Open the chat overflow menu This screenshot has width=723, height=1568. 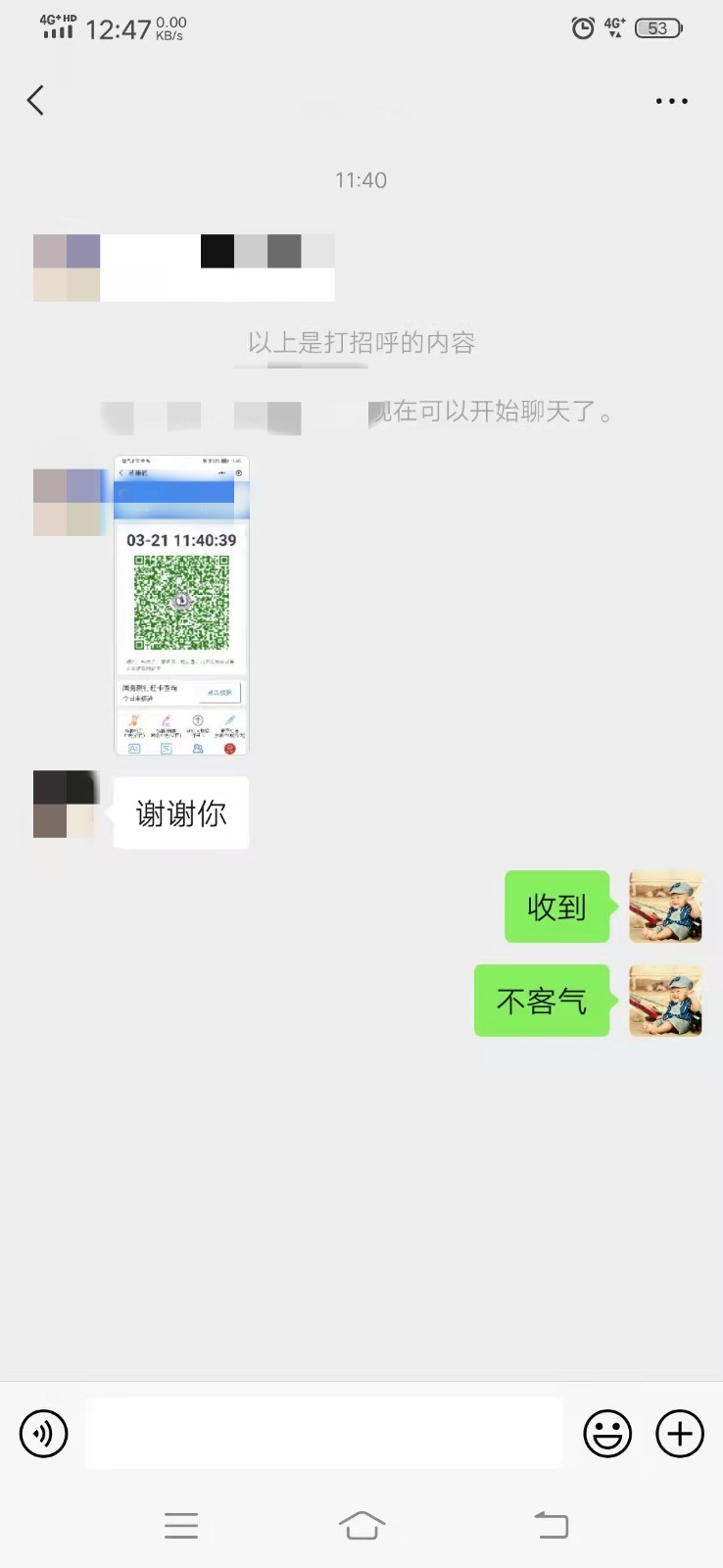click(671, 101)
